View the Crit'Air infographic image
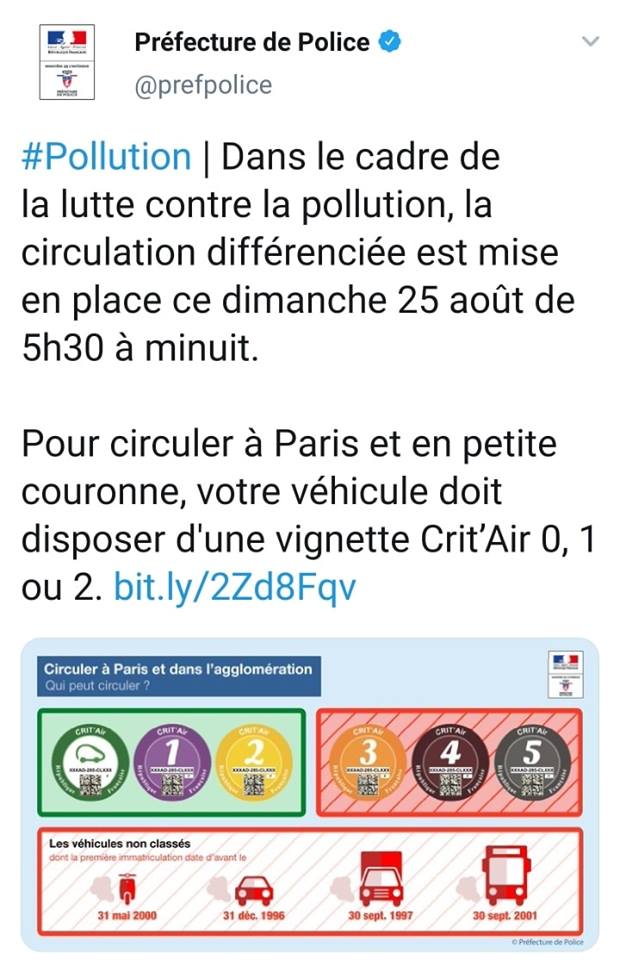The image size is (620, 960). tap(310, 793)
